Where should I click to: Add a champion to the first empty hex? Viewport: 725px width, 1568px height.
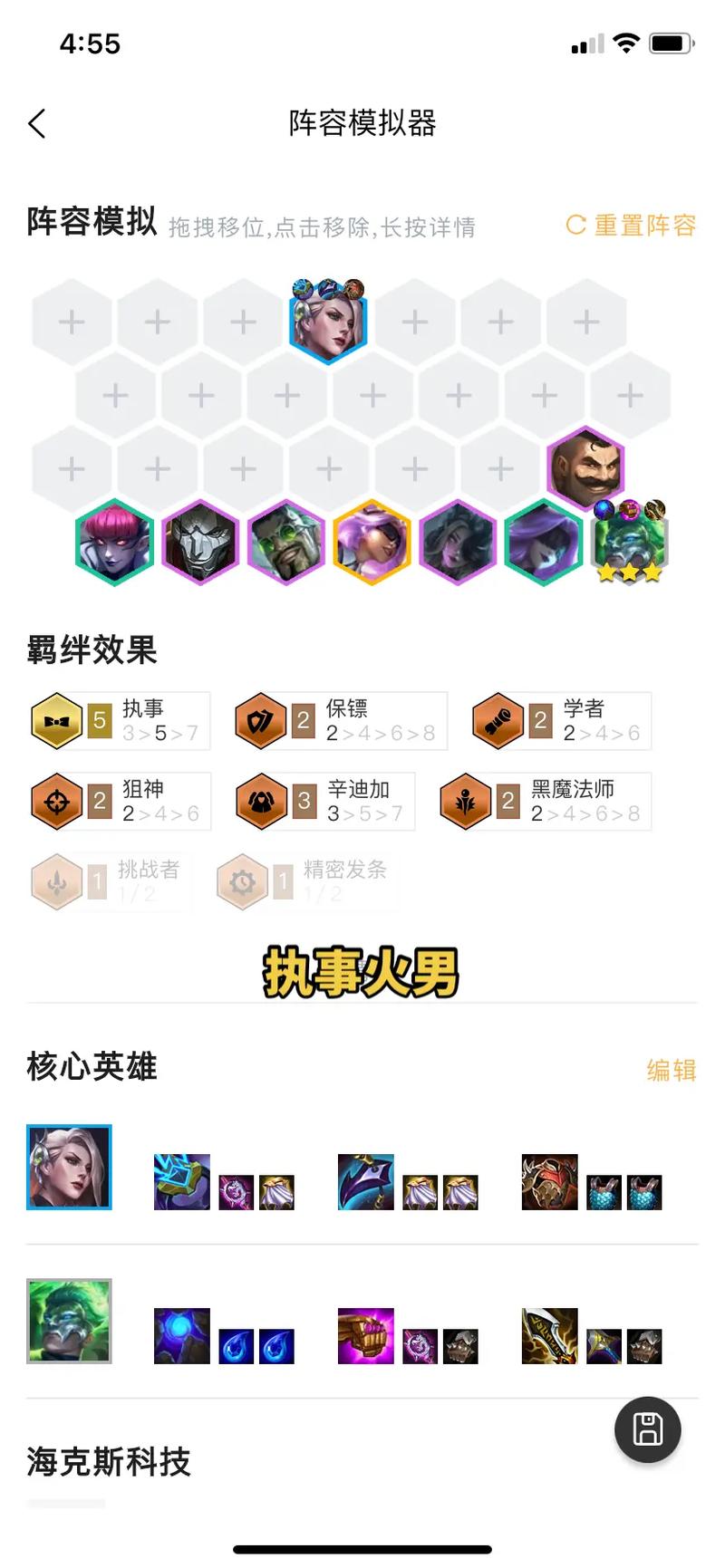[72, 322]
